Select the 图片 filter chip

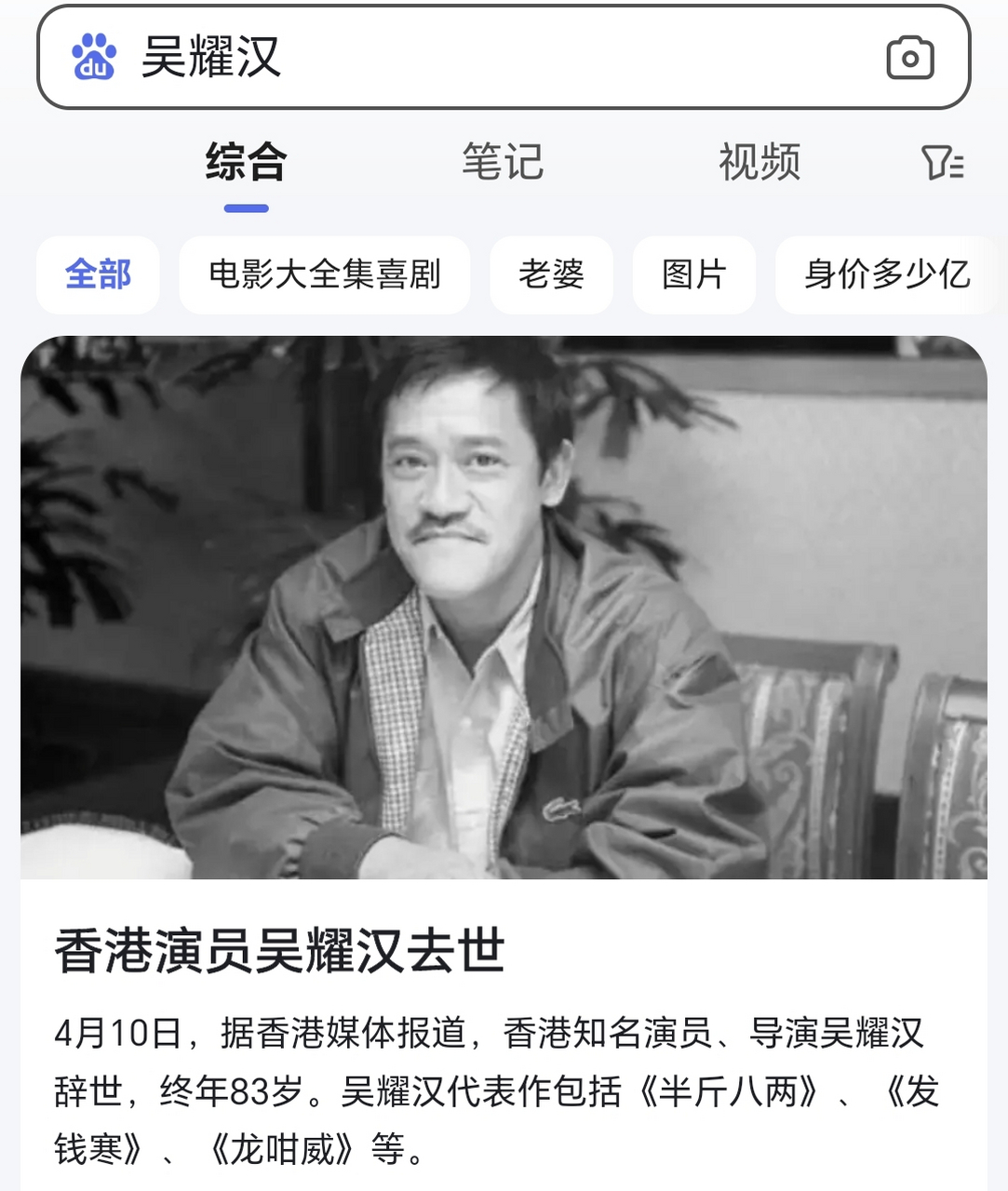pos(693,274)
